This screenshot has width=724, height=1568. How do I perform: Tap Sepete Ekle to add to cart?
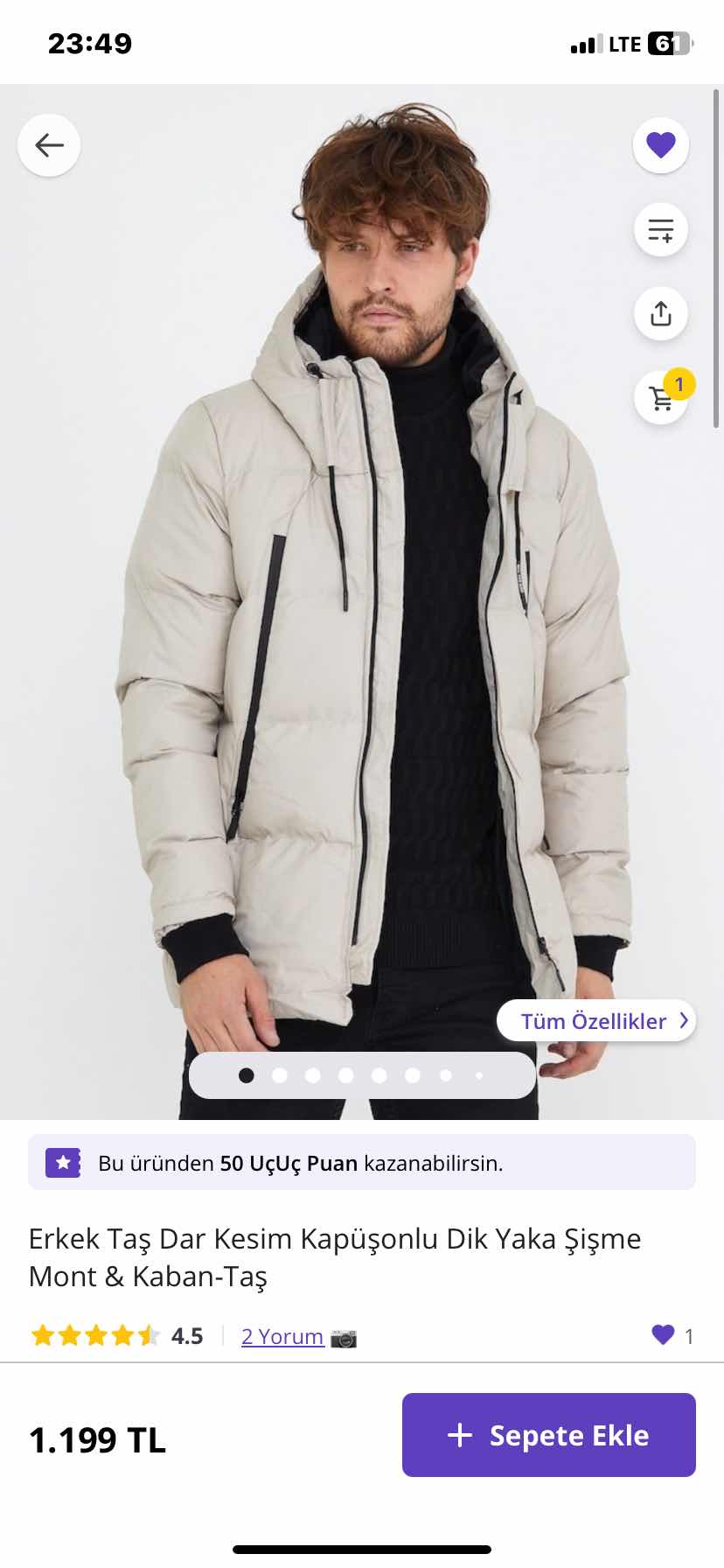click(x=548, y=1435)
